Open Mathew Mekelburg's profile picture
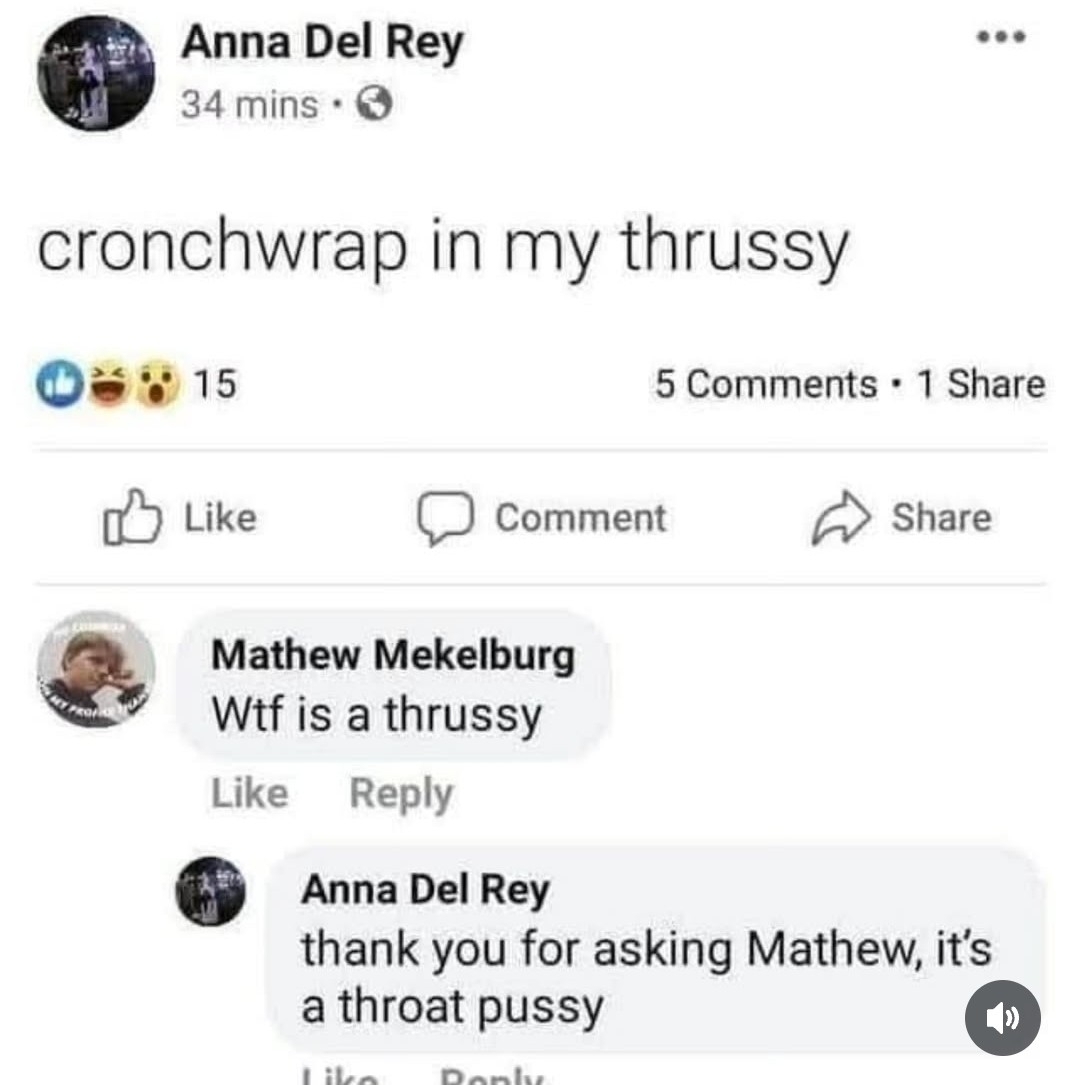Screen dimensions: 1080x1085 [x=96, y=667]
